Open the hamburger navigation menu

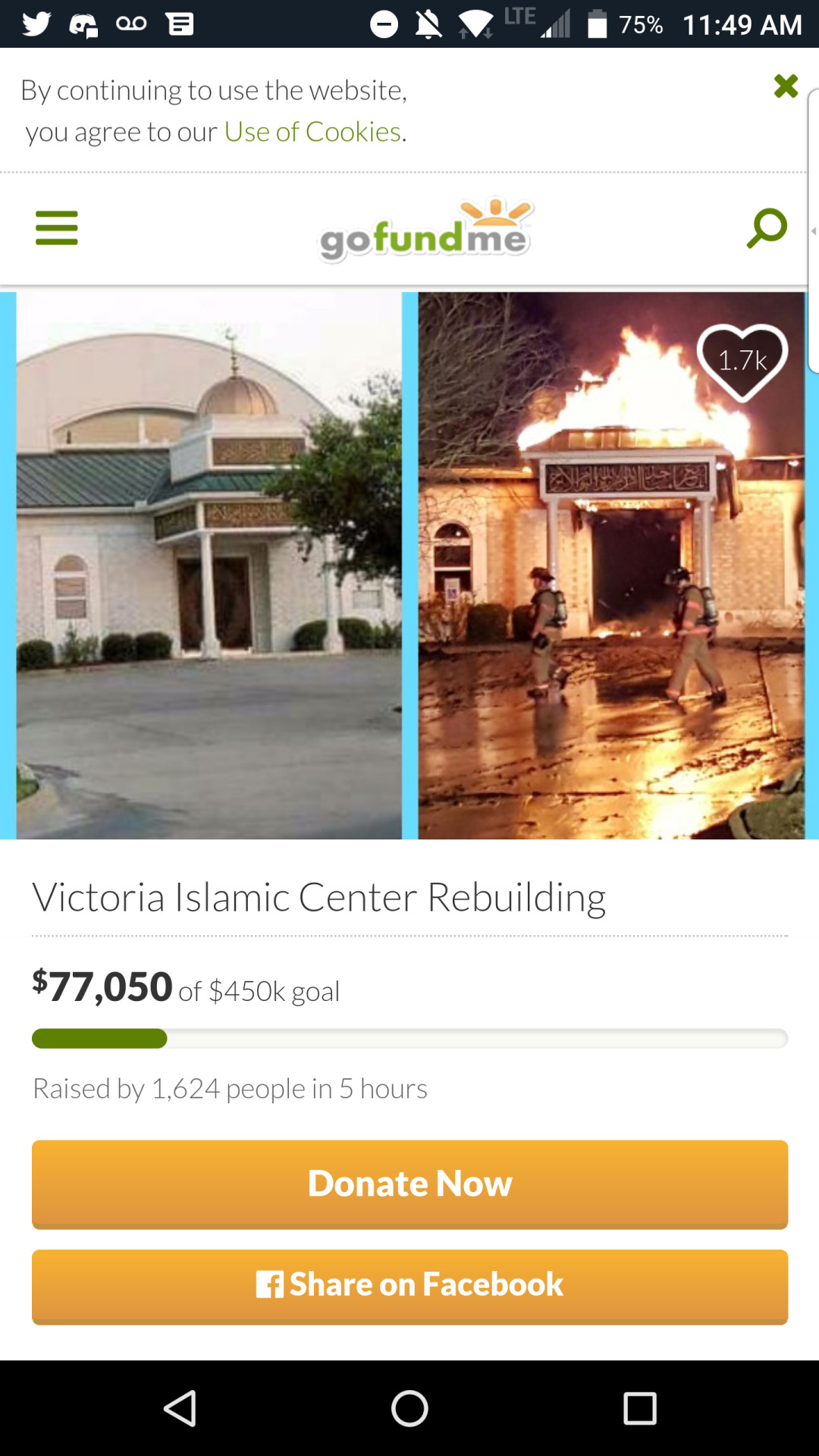click(x=57, y=228)
